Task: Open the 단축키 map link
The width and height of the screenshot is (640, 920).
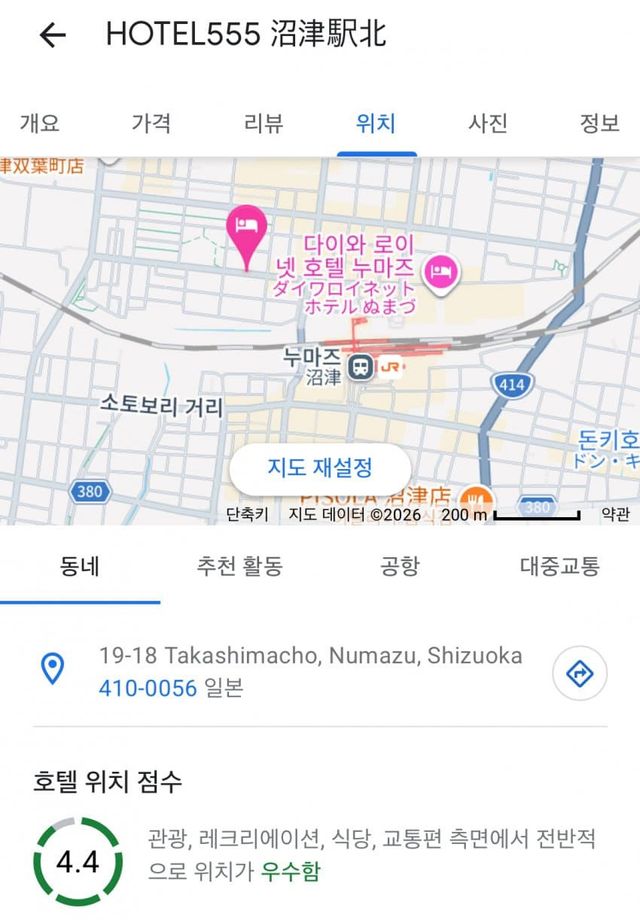Action: coord(247,514)
